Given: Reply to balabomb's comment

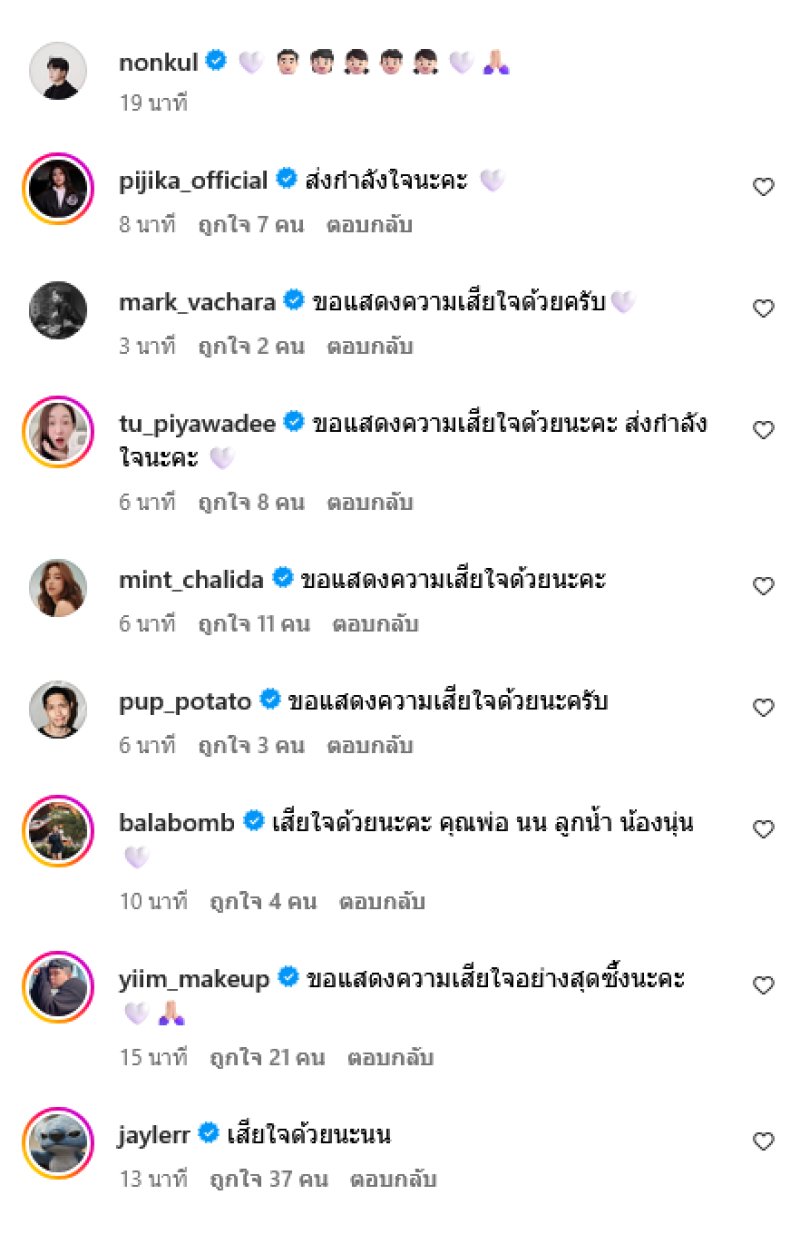Looking at the screenshot, I should [382, 902].
